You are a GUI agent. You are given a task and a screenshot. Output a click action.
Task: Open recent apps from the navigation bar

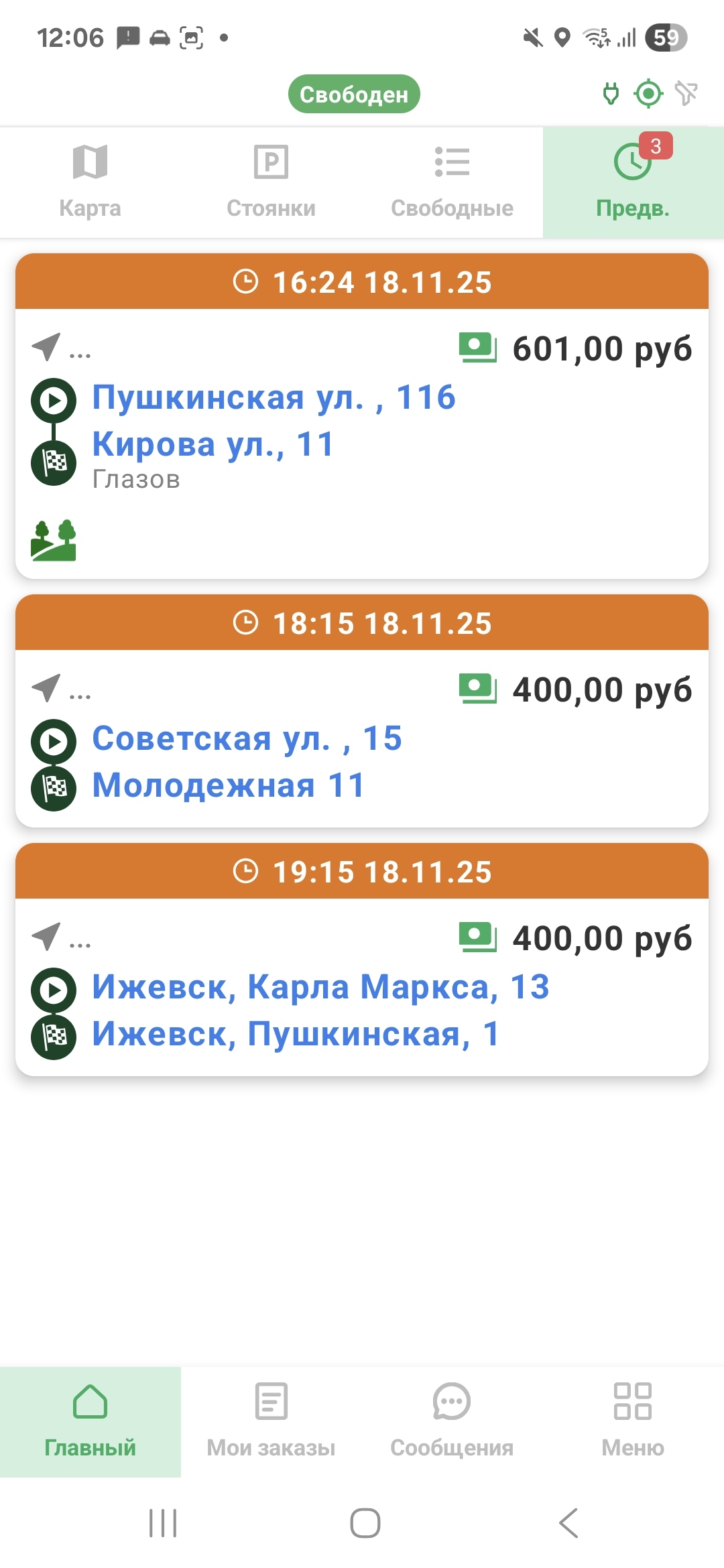pos(163,1523)
